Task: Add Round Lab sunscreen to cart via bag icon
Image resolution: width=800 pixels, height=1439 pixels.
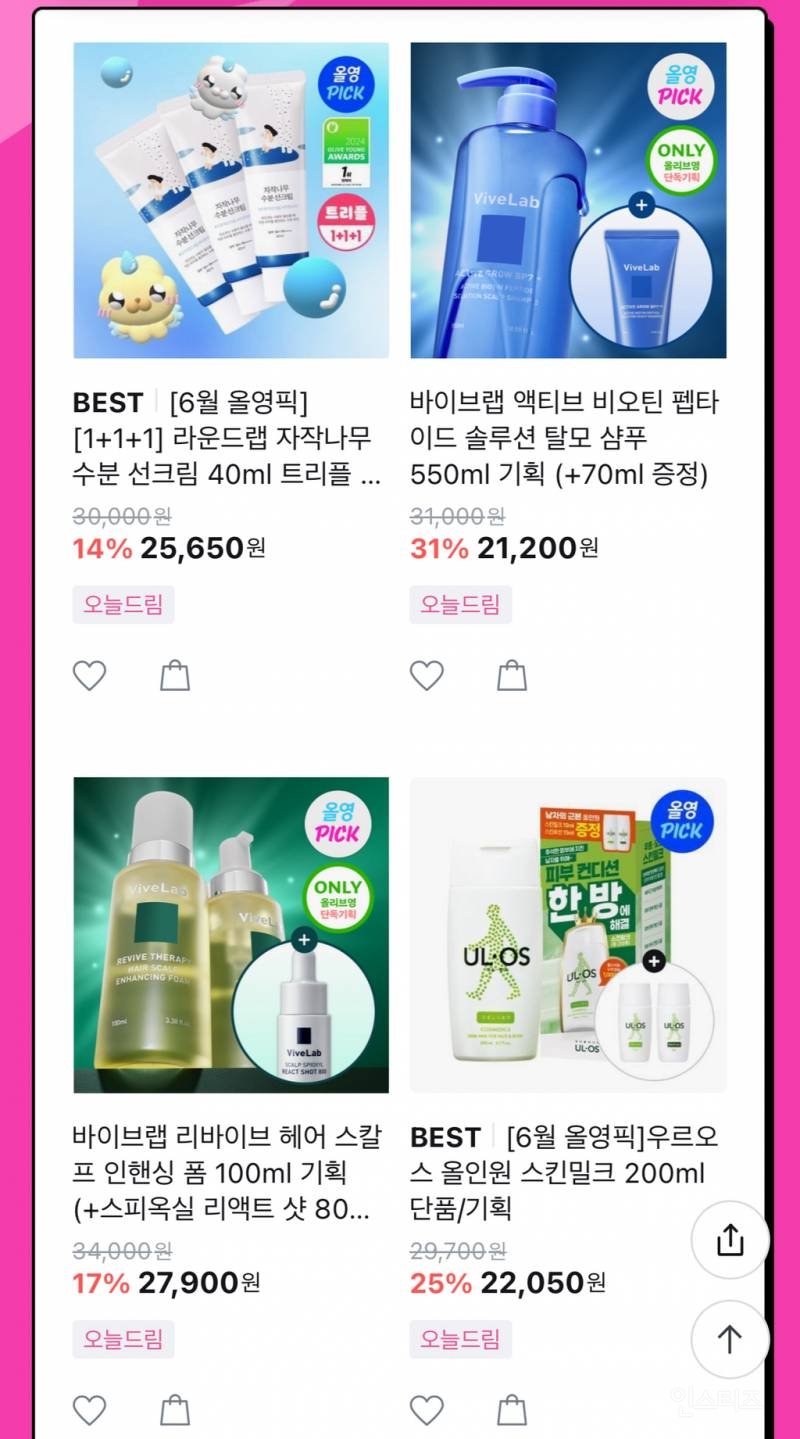Action: click(174, 674)
